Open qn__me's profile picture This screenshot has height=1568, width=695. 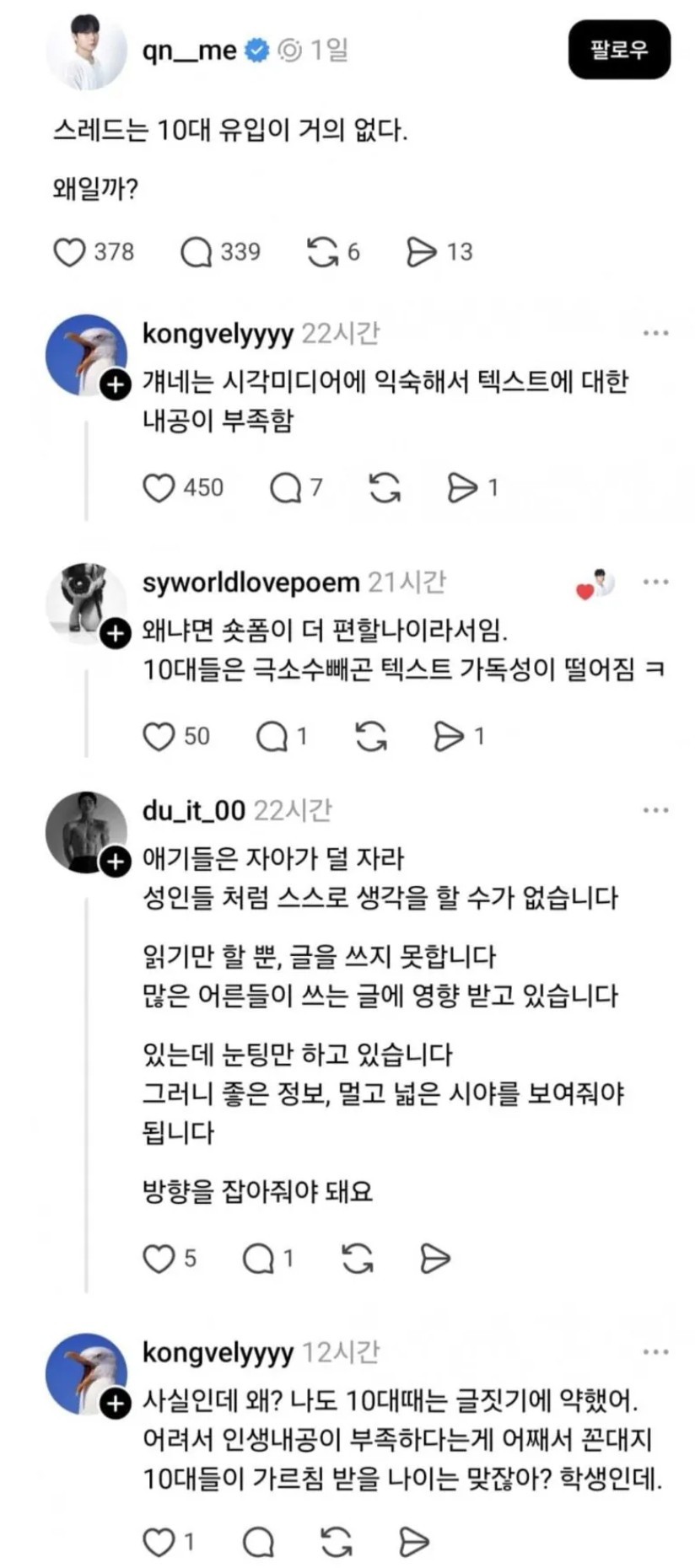coord(86,51)
